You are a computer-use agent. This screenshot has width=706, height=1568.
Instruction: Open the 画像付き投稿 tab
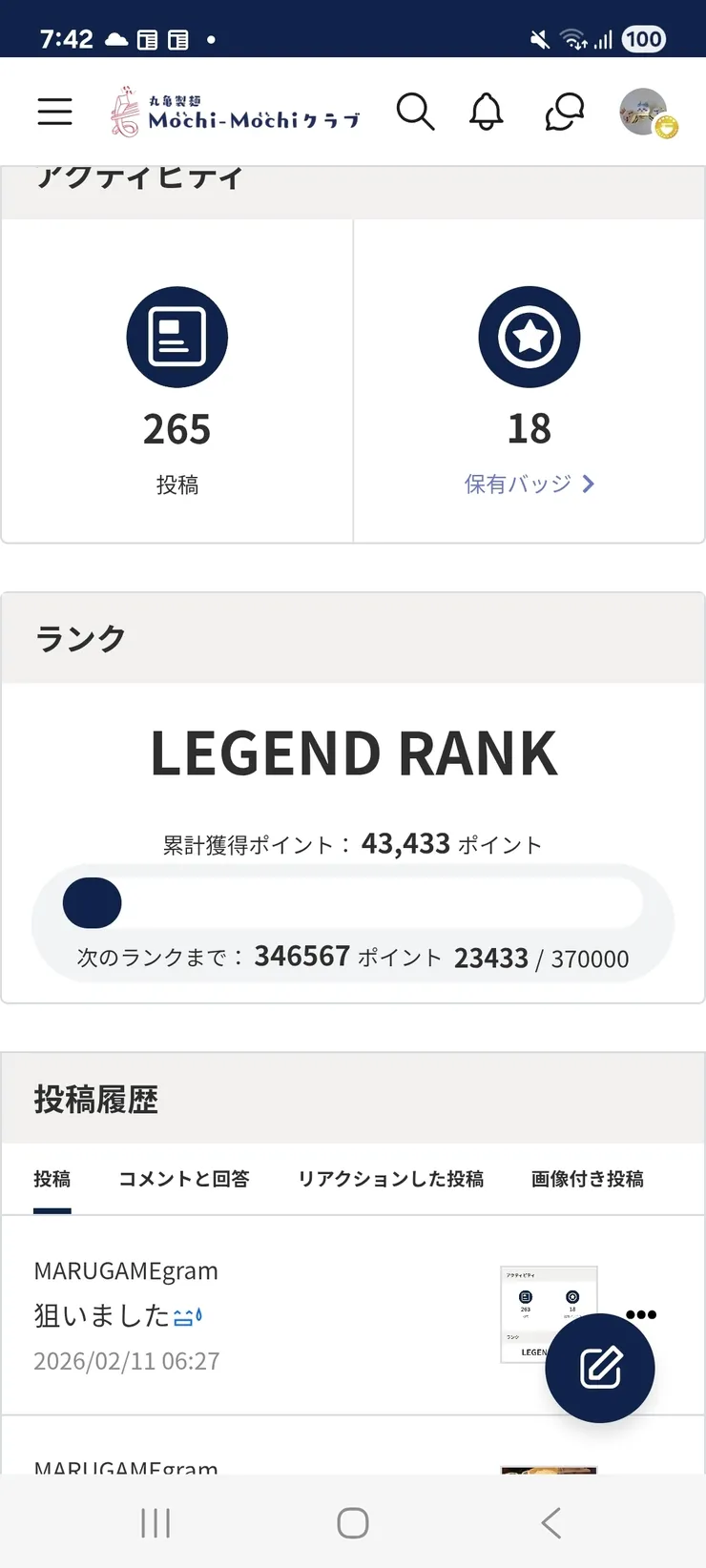point(586,1179)
